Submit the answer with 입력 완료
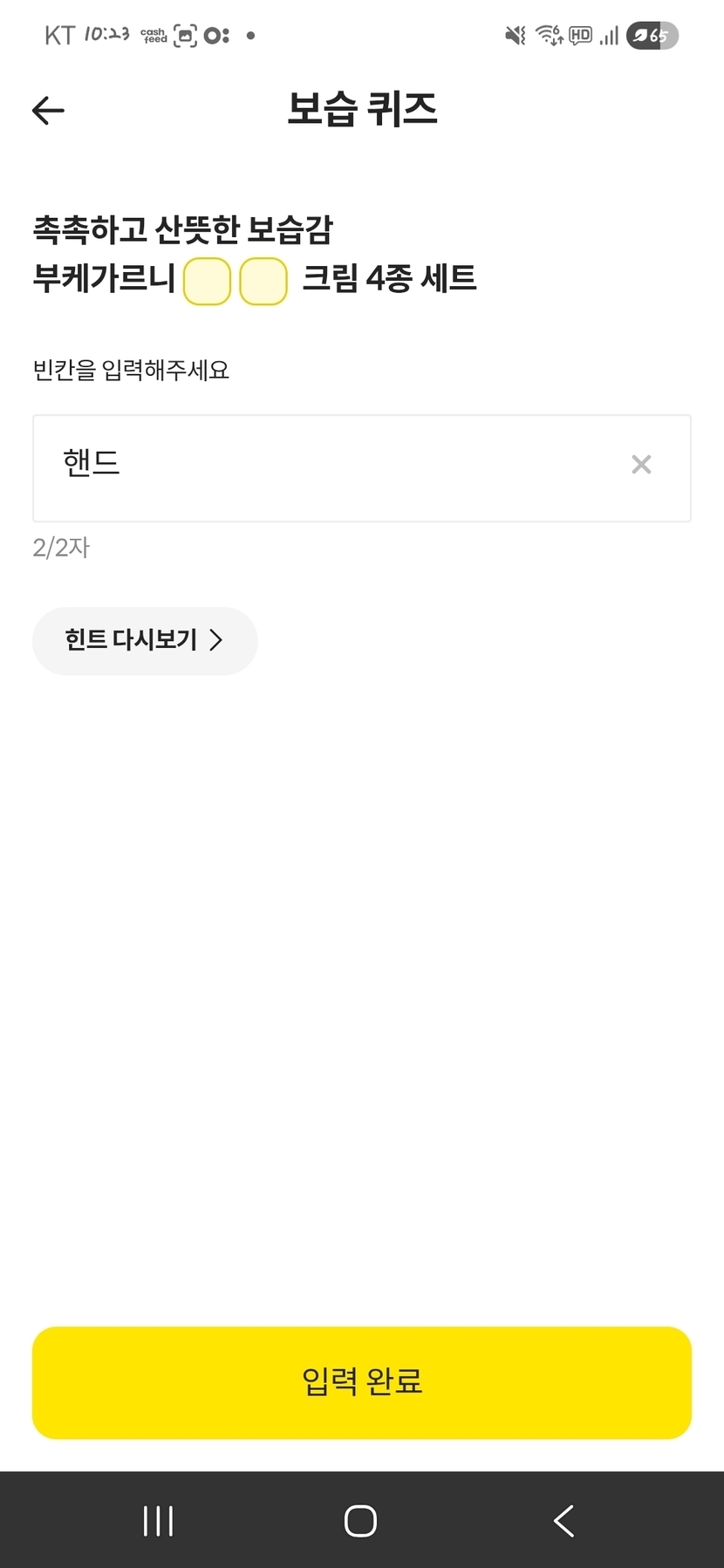 click(362, 1382)
